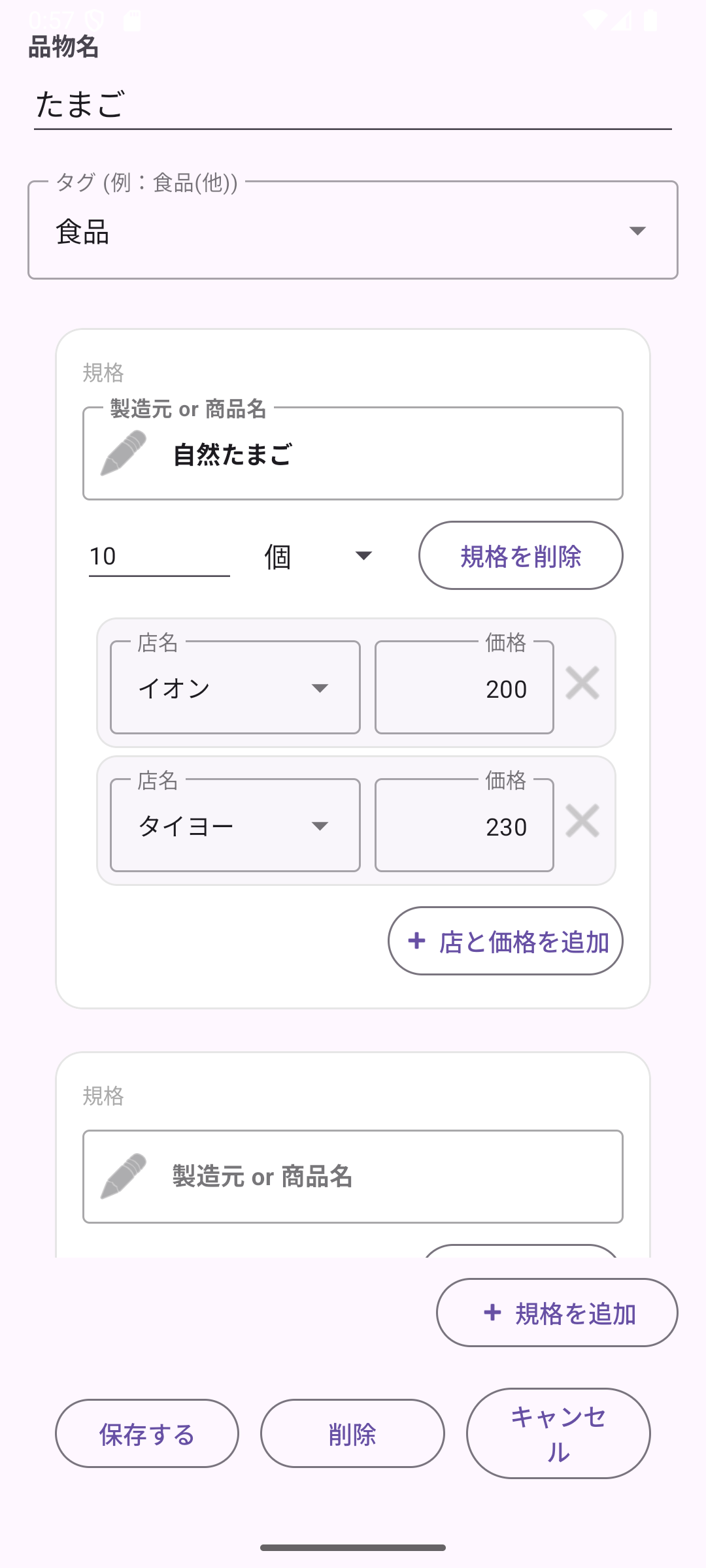The height and width of the screenshot is (1568, 706).
Task: Tap the quantity field showing 10
Action: tap(159, 557)
